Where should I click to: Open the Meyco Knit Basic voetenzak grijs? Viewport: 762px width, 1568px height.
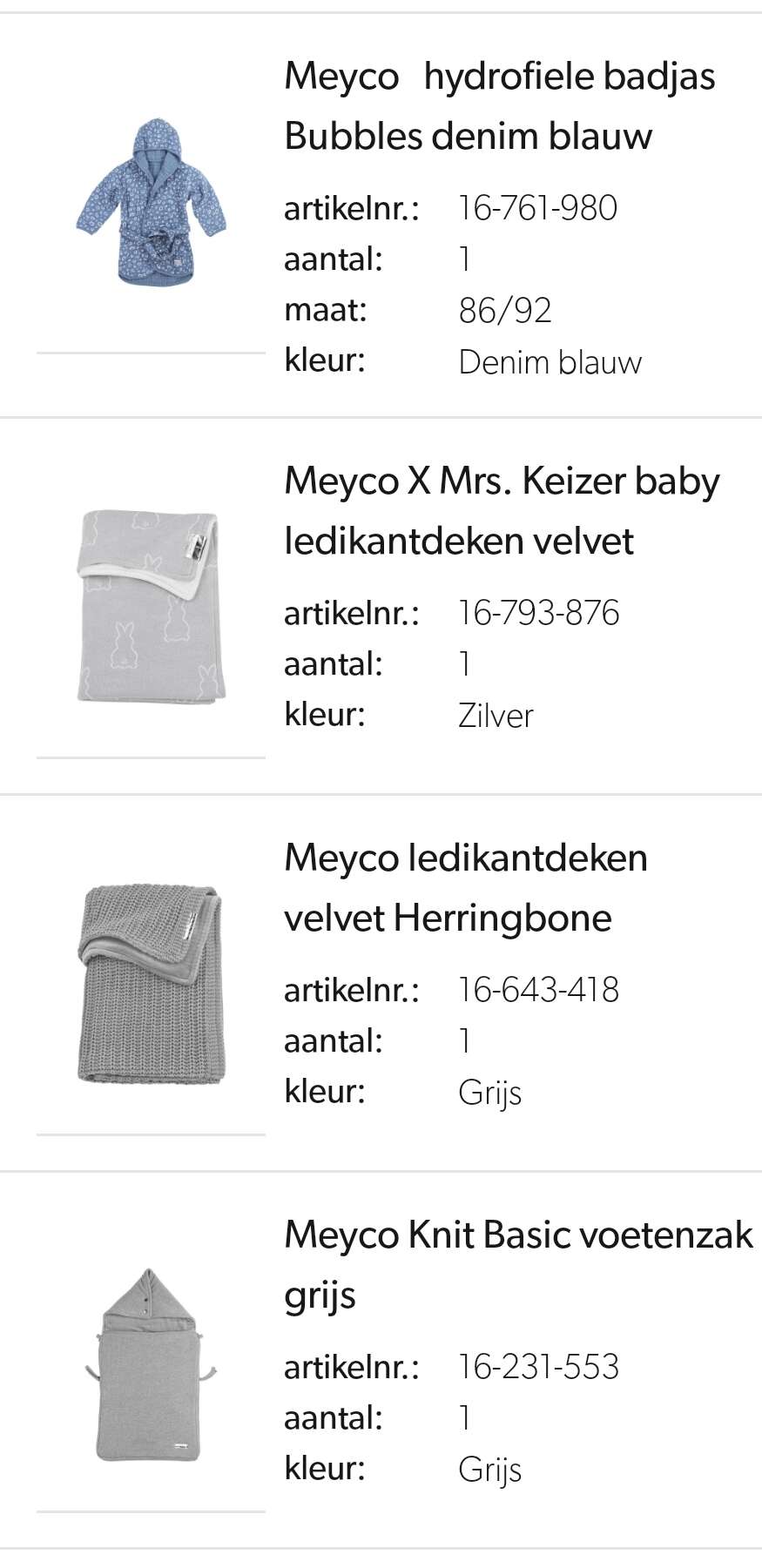coord(517,1263)
